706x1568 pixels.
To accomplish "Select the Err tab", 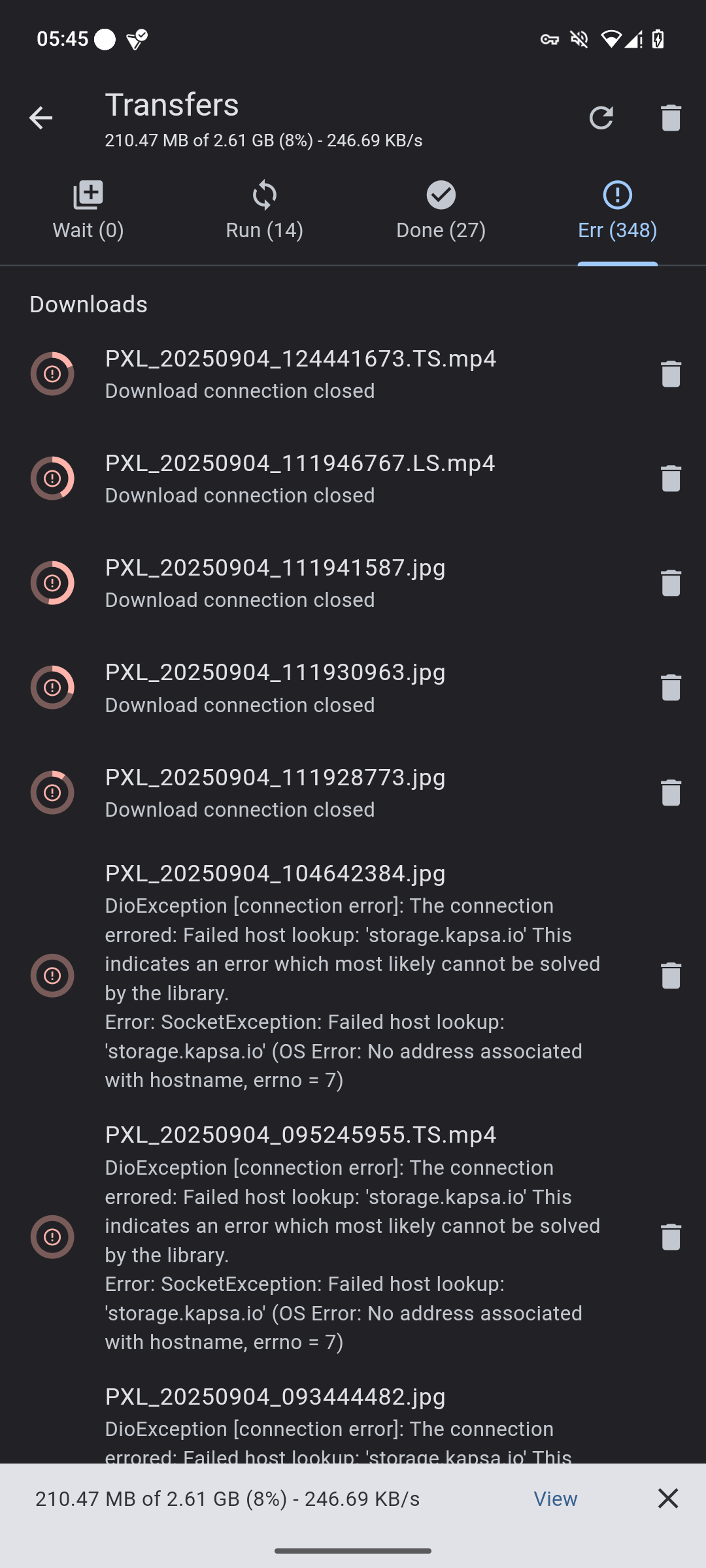I will point(618,211).
